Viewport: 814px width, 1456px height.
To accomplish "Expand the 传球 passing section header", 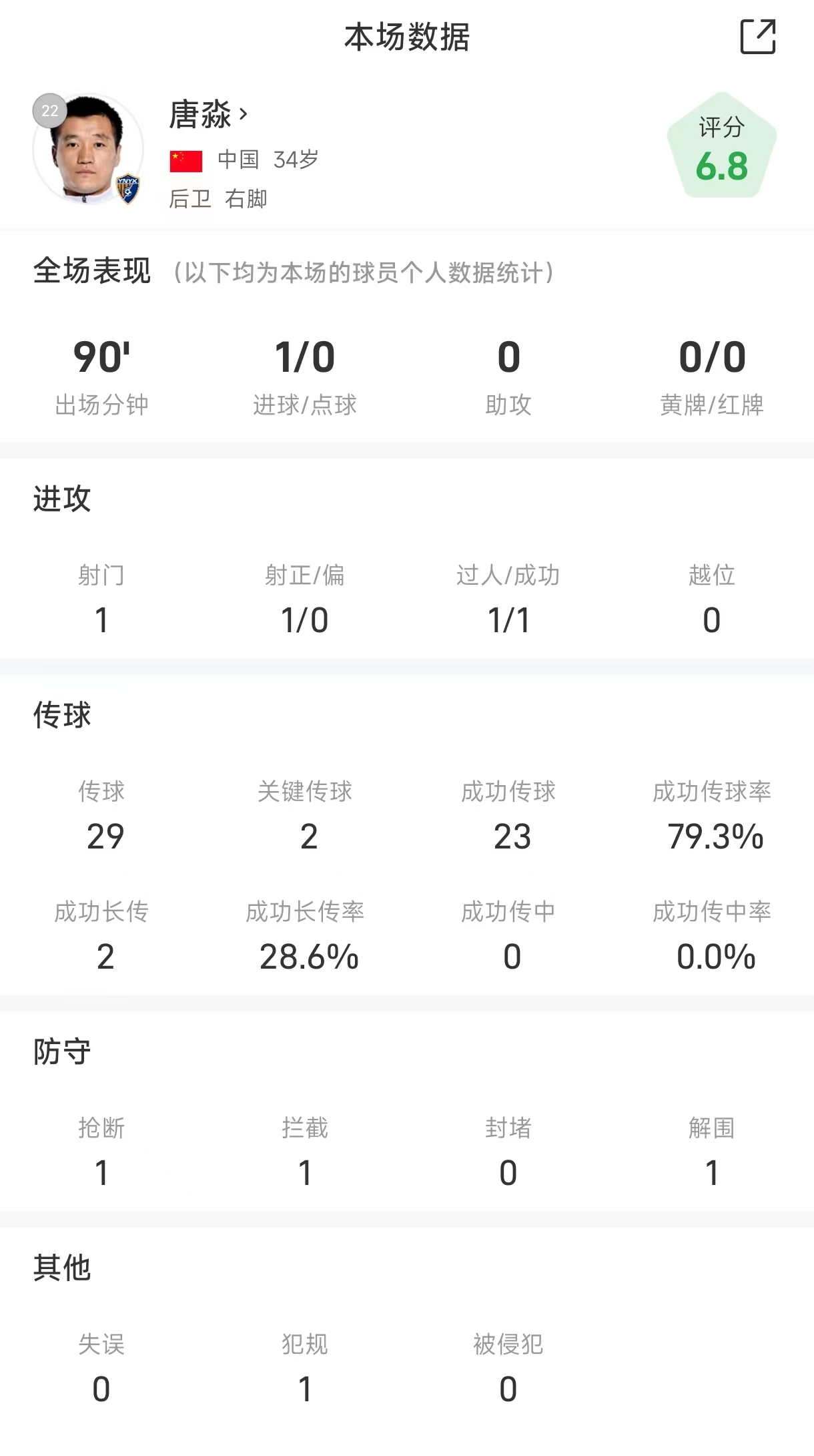I will coord(61,717).
